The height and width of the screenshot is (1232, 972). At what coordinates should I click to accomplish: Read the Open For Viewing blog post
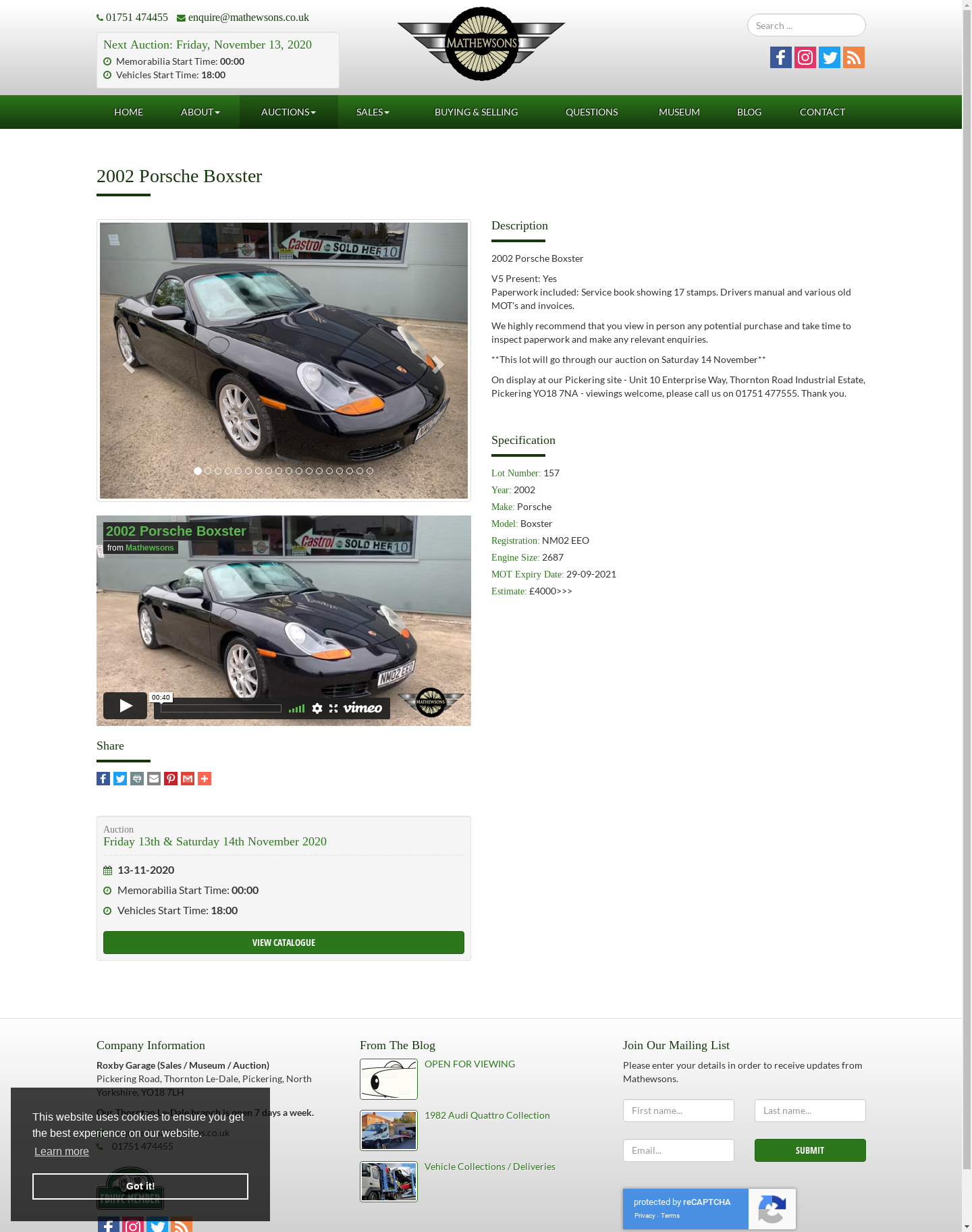[469, 1064]
